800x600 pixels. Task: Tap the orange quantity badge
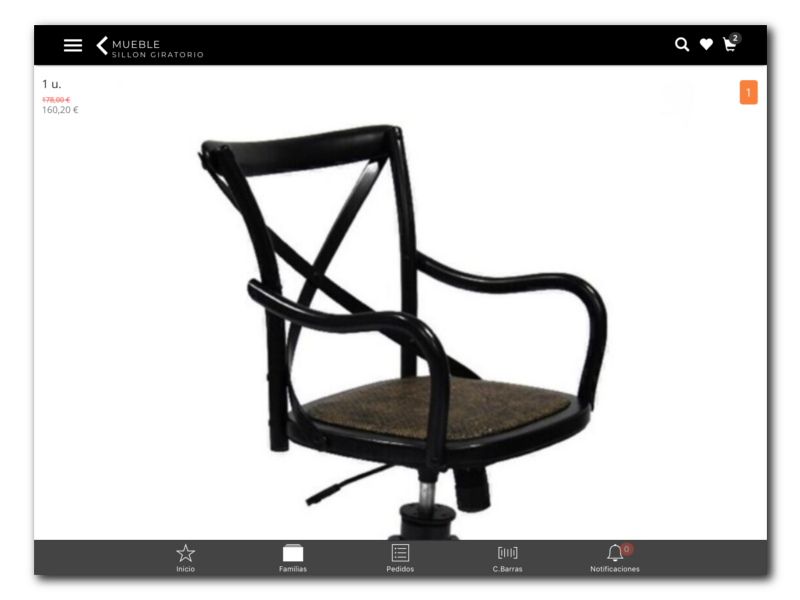pyautogui.click(x=748, y=92)
